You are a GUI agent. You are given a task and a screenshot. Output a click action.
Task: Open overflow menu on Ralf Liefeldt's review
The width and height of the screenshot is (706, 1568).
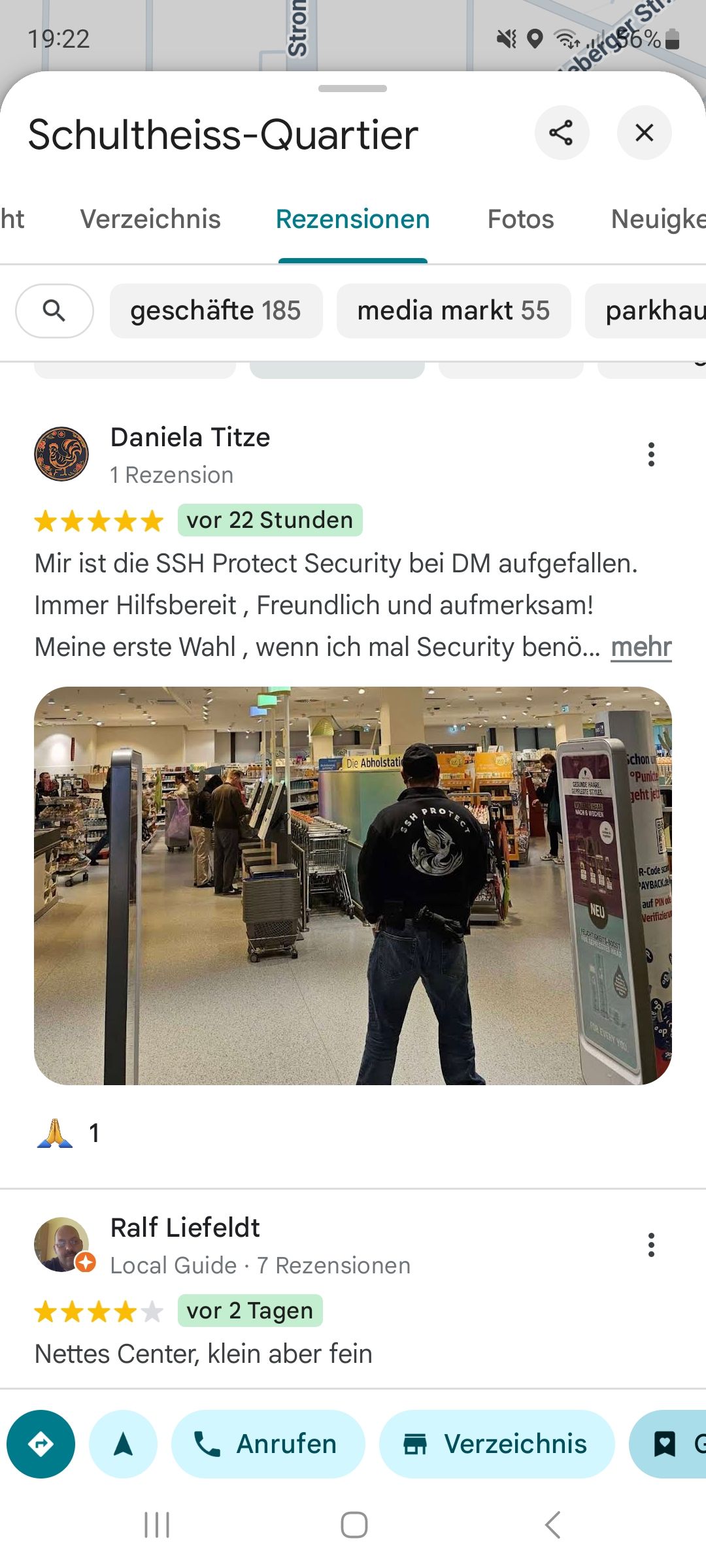pos(651,1245)
